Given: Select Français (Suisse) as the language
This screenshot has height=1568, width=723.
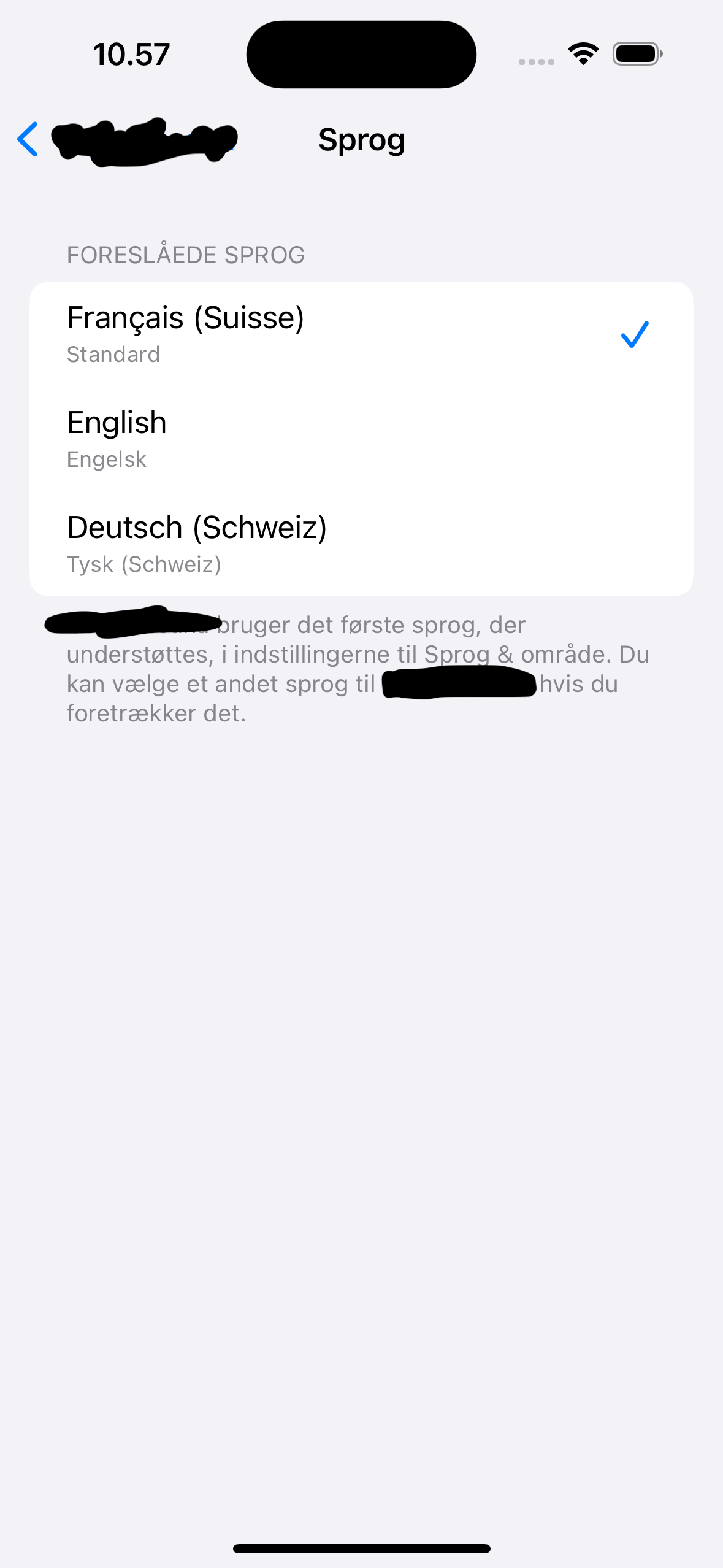Looking at the screenshot, I should [x=361, y=334].
